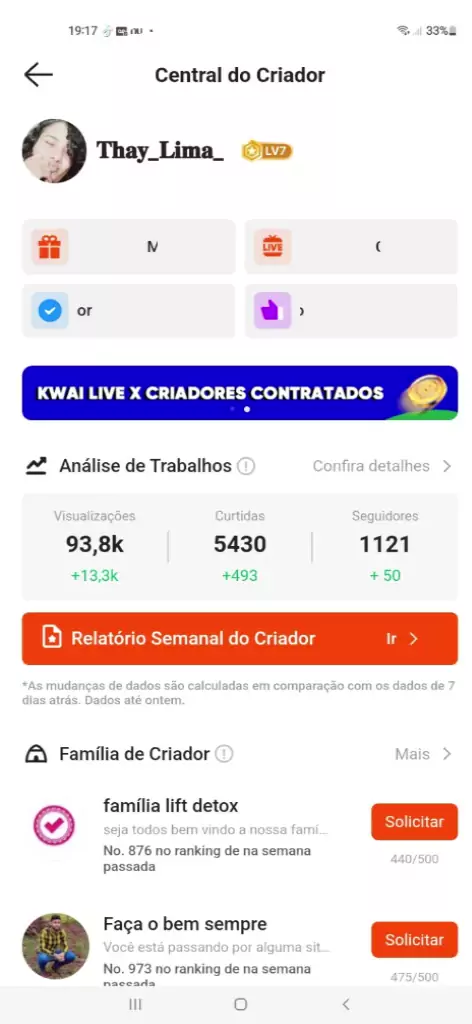Go back using the top-left arrow

pos(38,75)
